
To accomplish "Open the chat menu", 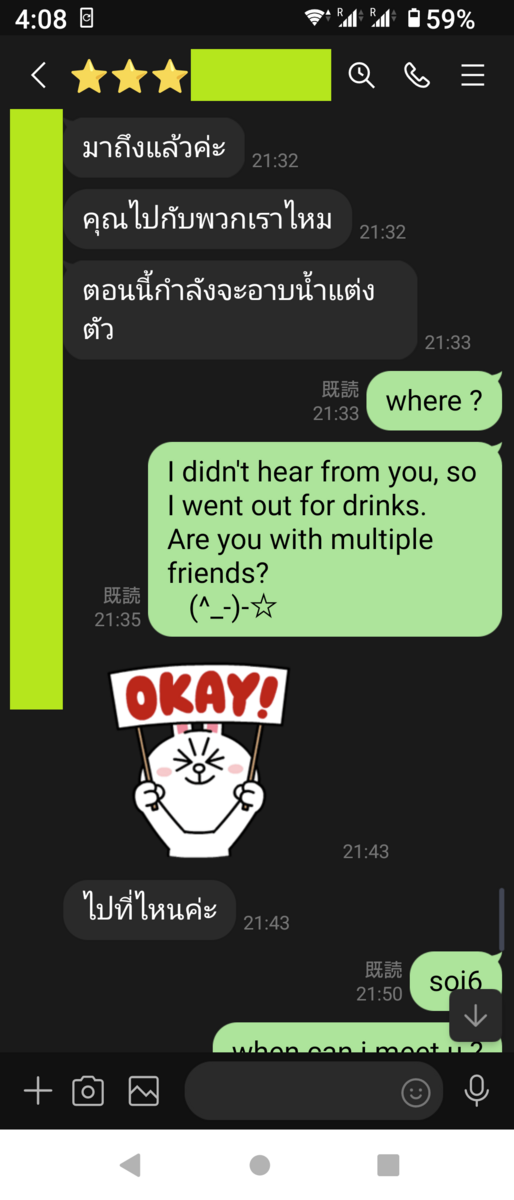I will point(473,75).
